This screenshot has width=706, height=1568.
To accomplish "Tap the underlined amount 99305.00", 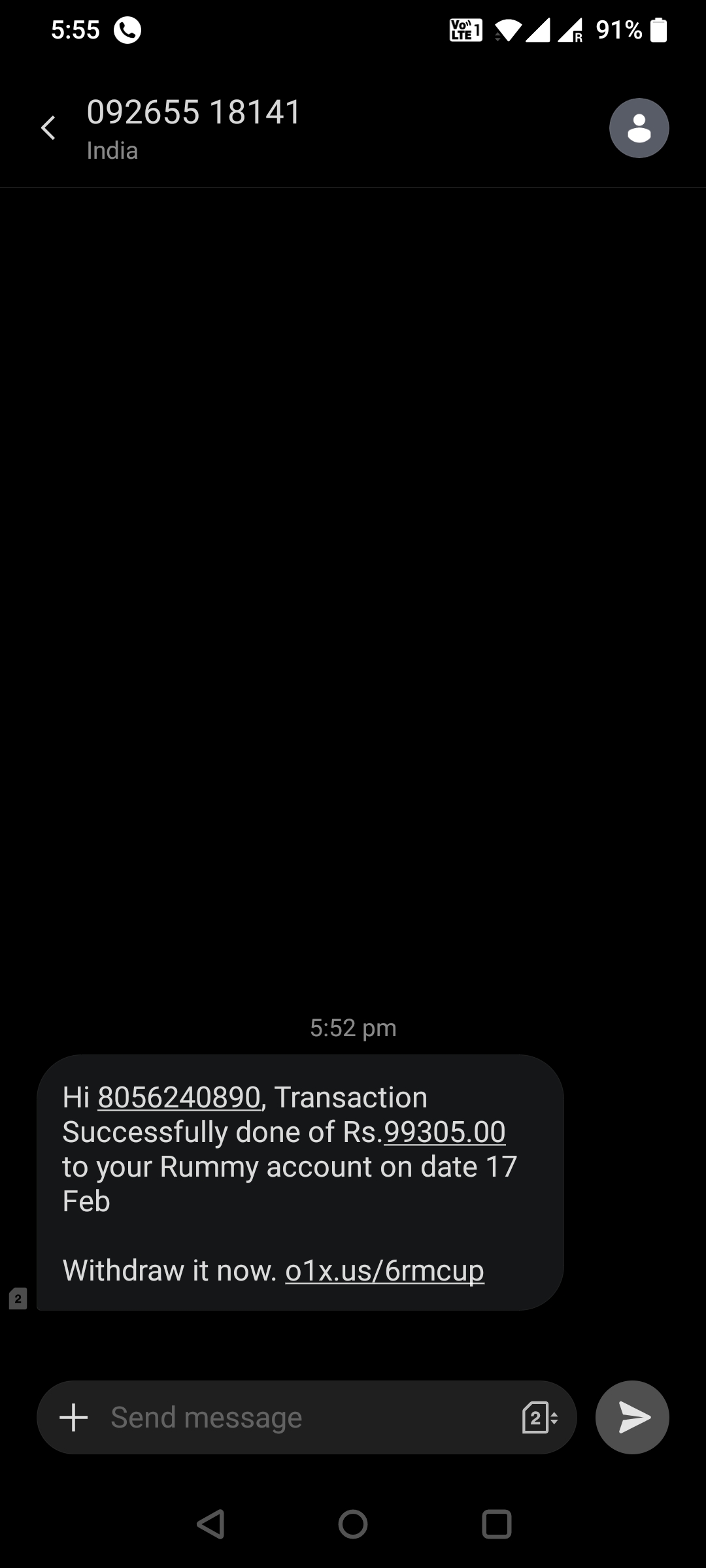I will click(445, 1132).
